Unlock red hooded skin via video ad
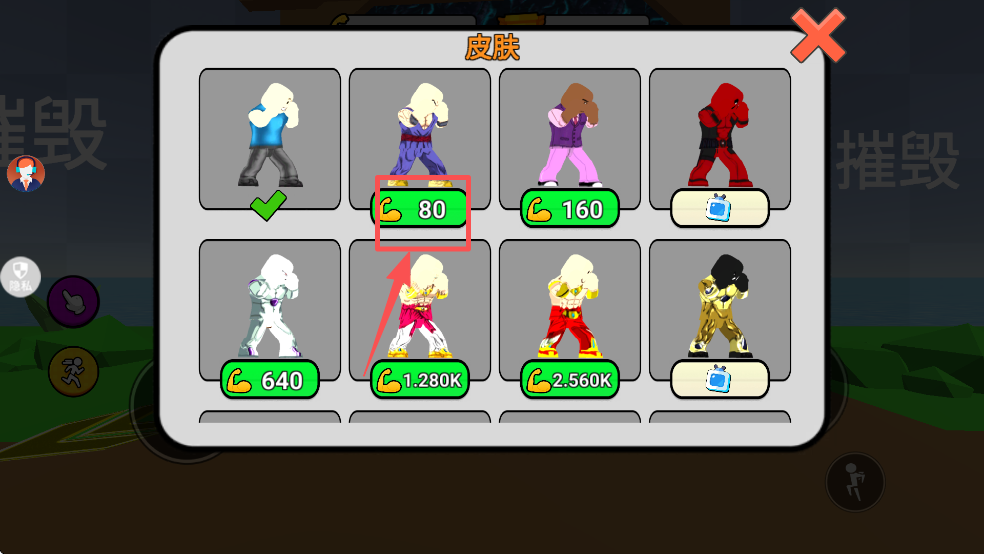This screenshot has width=984, height=554. pos(720,209)
